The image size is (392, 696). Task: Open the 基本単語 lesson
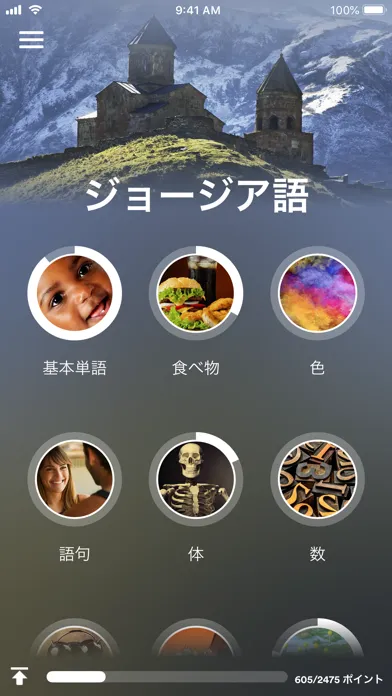click(75, 293)
